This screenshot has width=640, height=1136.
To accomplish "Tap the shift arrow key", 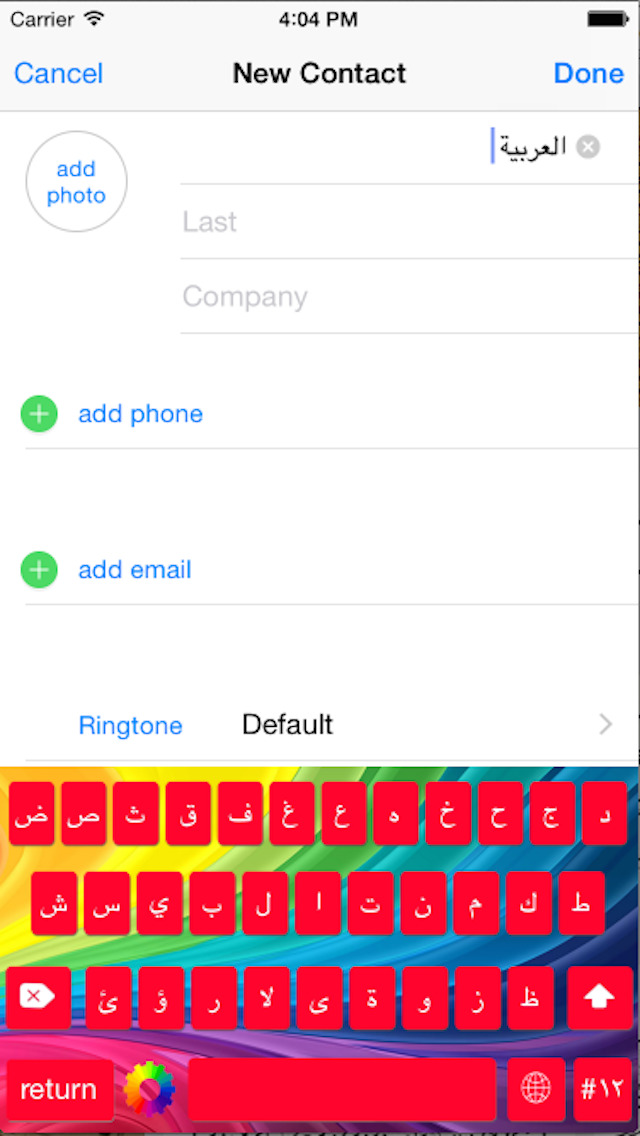I will tap(600, 998).
